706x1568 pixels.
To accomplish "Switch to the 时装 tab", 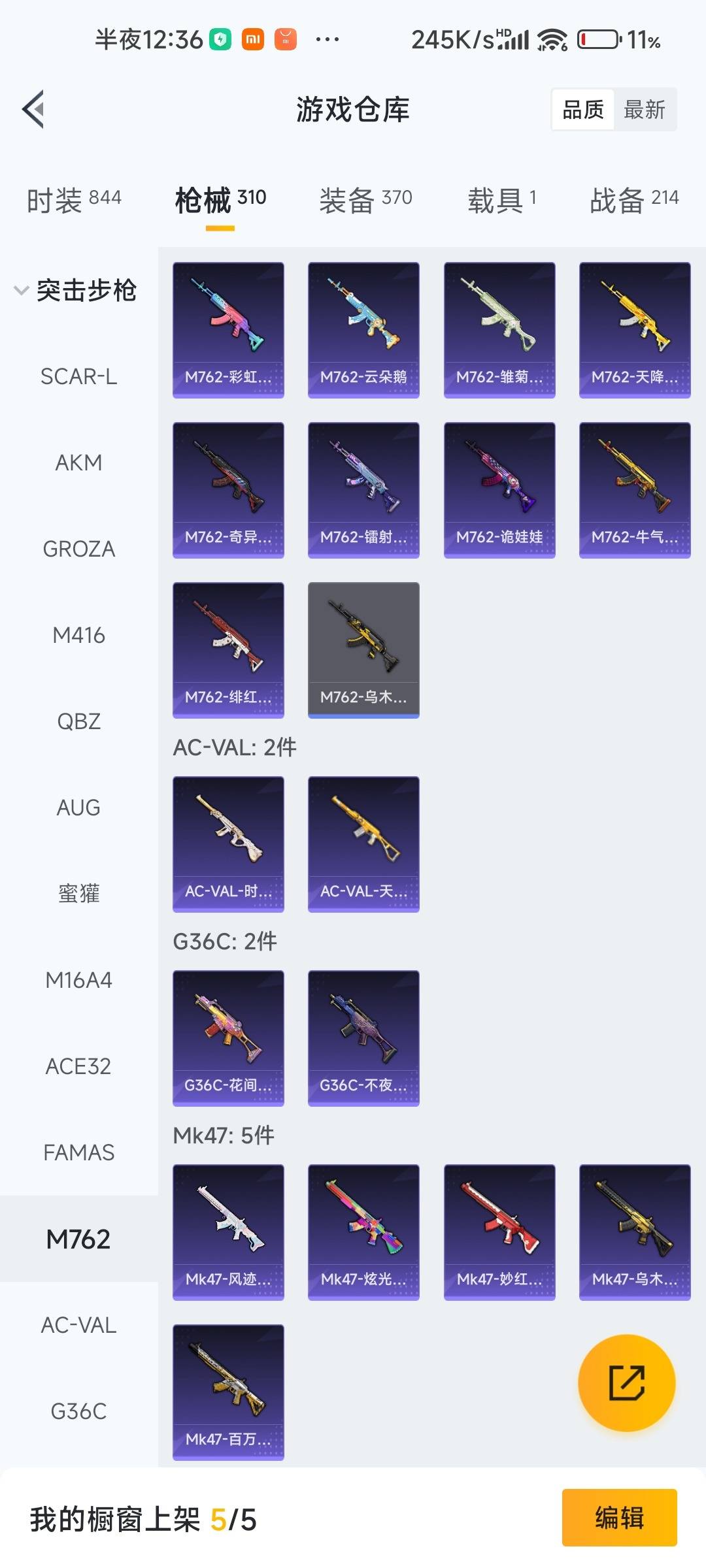I will [x=74, y=200].
